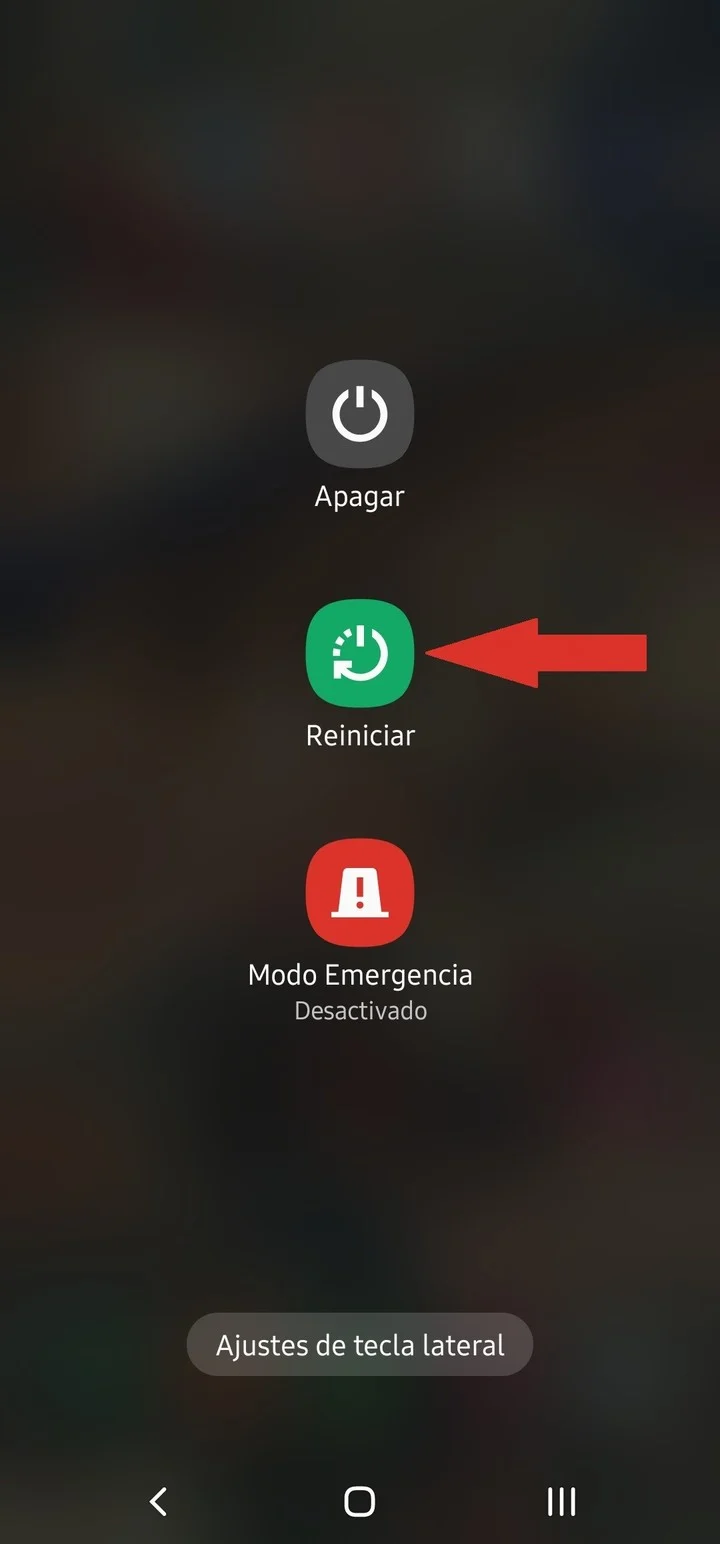Open Ajustes de tecla lateral
The width and height of the screenshot is (720, 1544).
point(360,1345)
